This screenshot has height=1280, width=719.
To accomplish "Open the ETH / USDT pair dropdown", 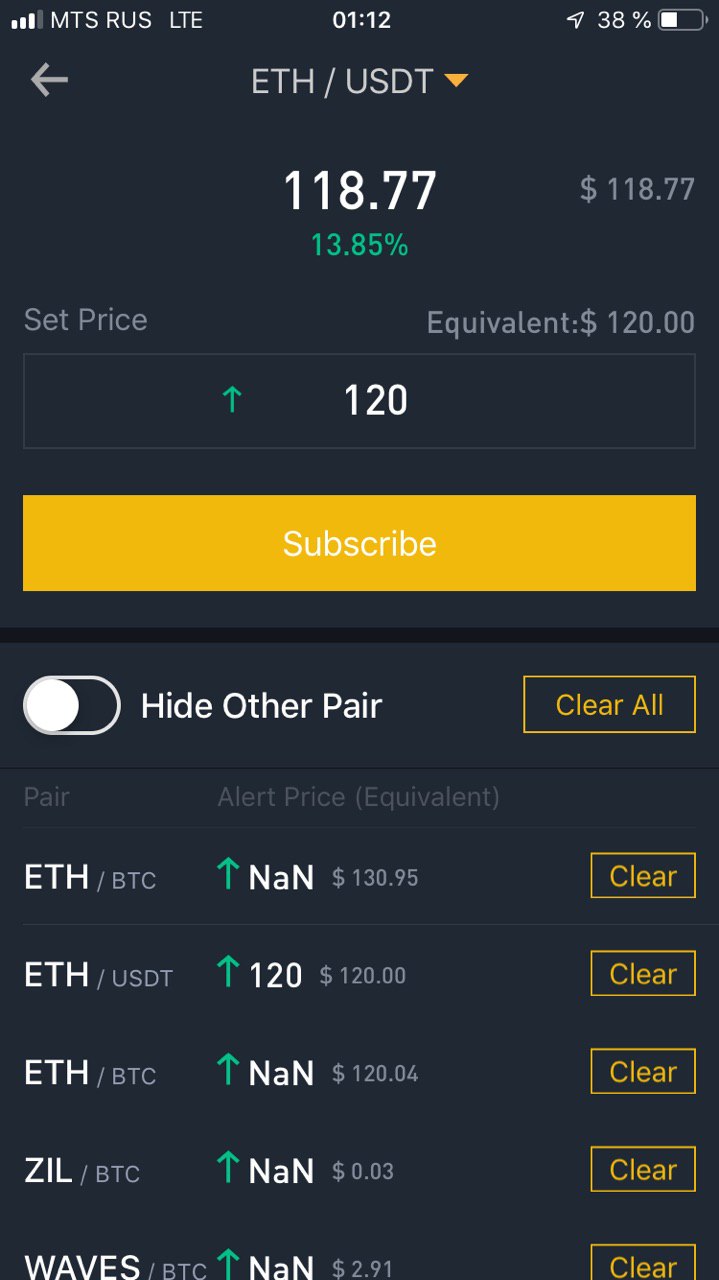I will click(359, 81).
